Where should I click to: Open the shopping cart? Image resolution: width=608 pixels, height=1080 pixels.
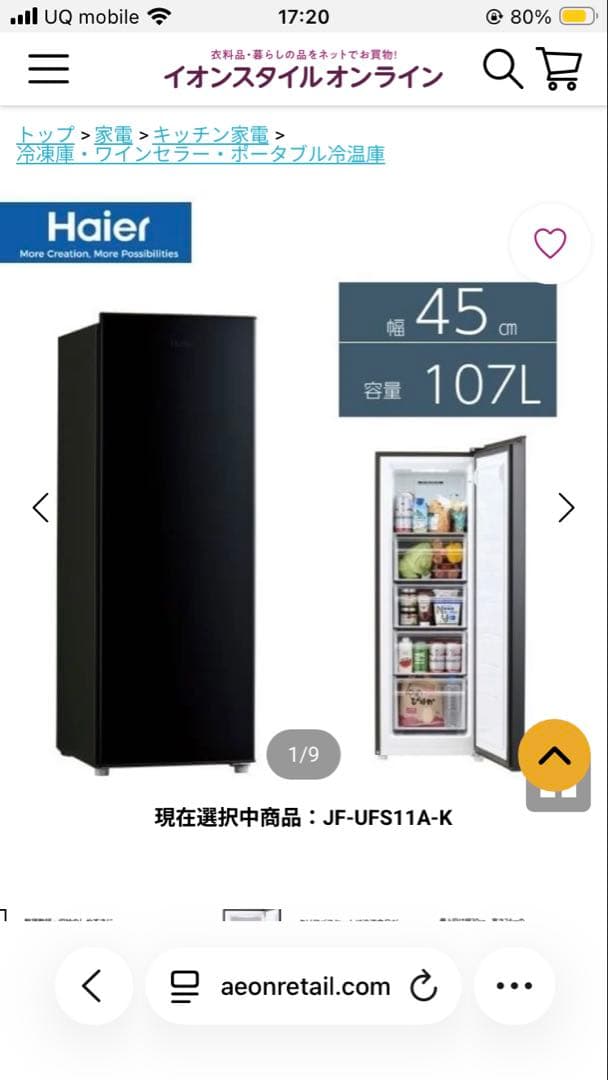[559, 68]
